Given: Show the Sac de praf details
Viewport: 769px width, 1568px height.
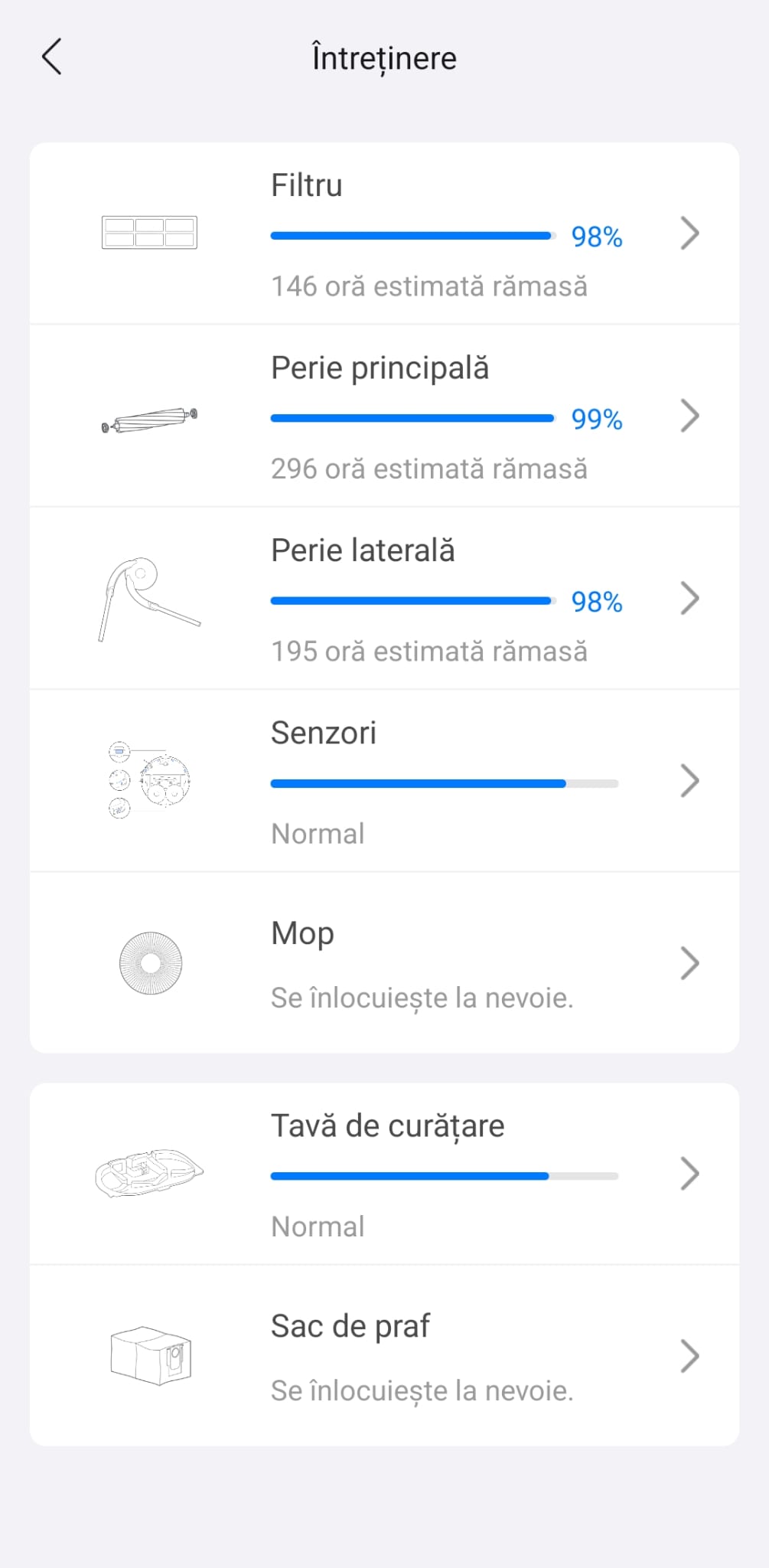Looking at the screenshot, I should pos(384,1356).
